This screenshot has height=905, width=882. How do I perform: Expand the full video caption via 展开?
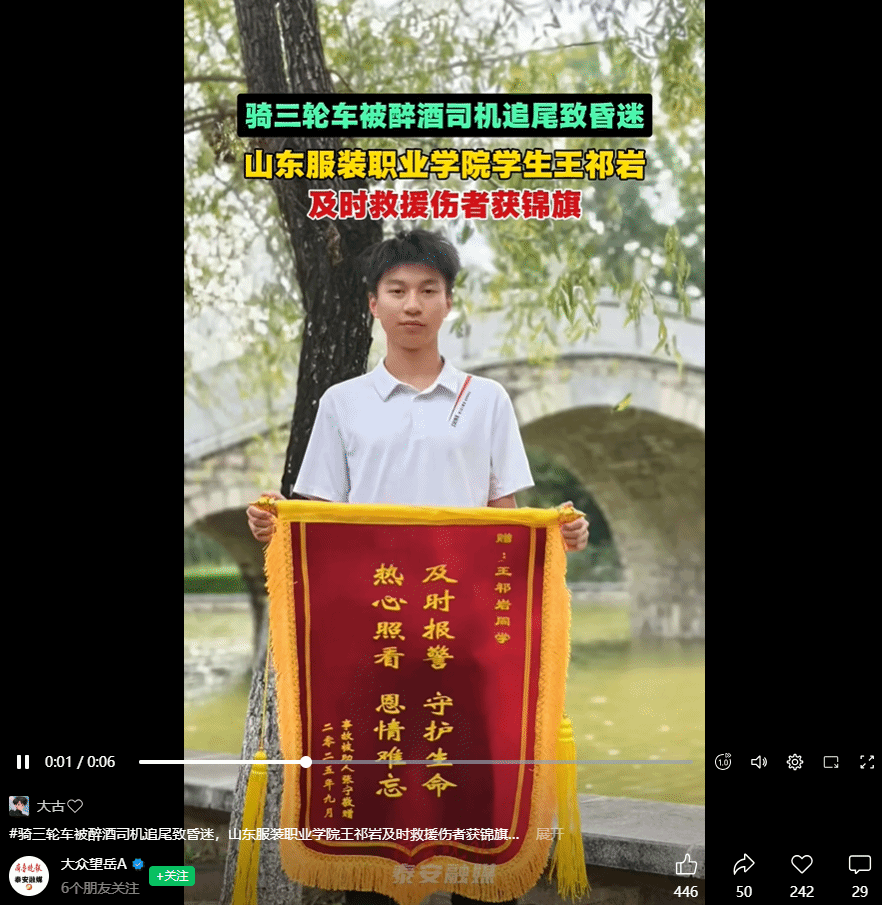[550, 834]
